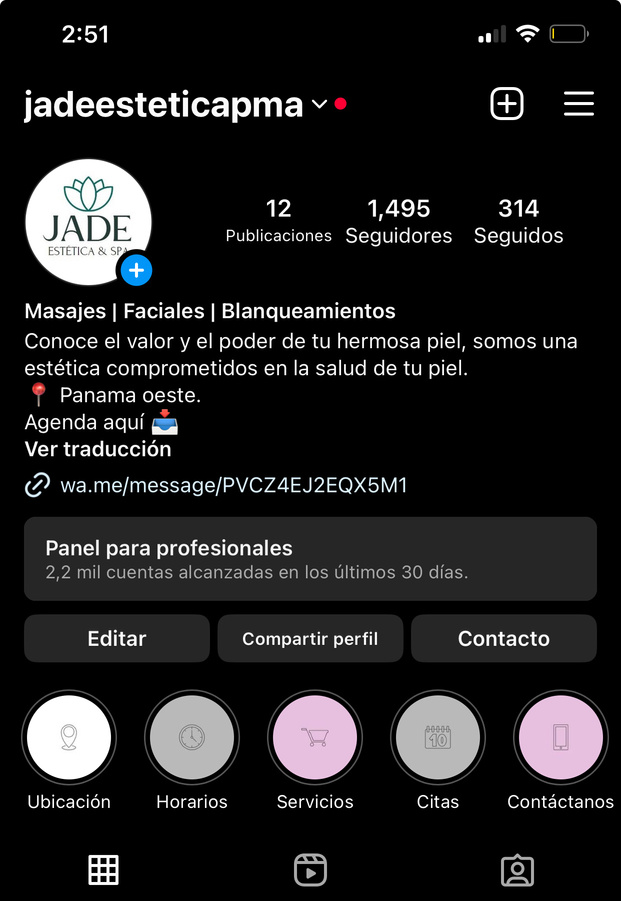Viewport: 621px width, 901px height.
Task: Expand the jadeesteticapma account switcher
Action: [x=319, y=104]
